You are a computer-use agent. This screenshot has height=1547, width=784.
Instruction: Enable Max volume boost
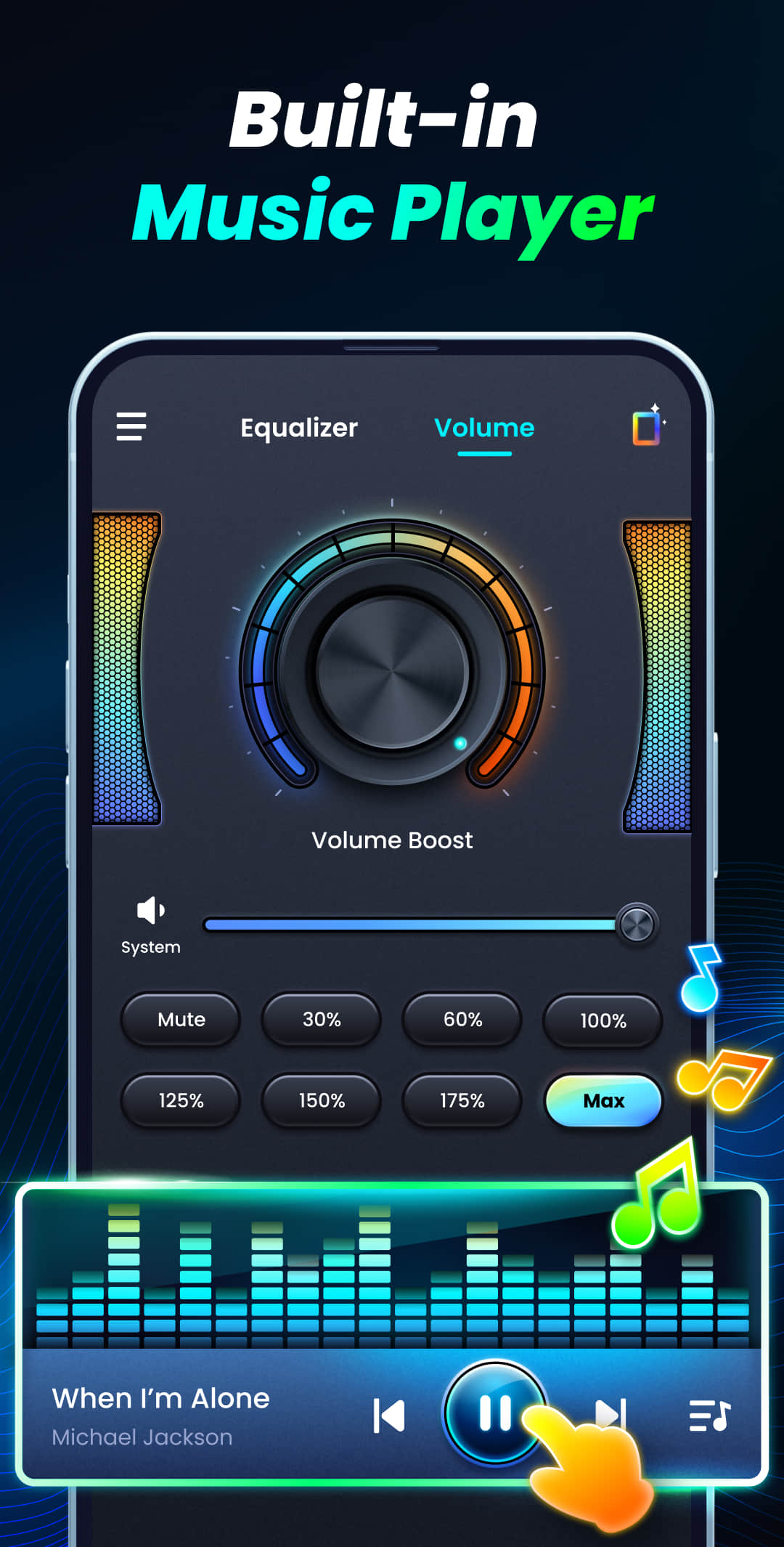tap(603, 1101)
